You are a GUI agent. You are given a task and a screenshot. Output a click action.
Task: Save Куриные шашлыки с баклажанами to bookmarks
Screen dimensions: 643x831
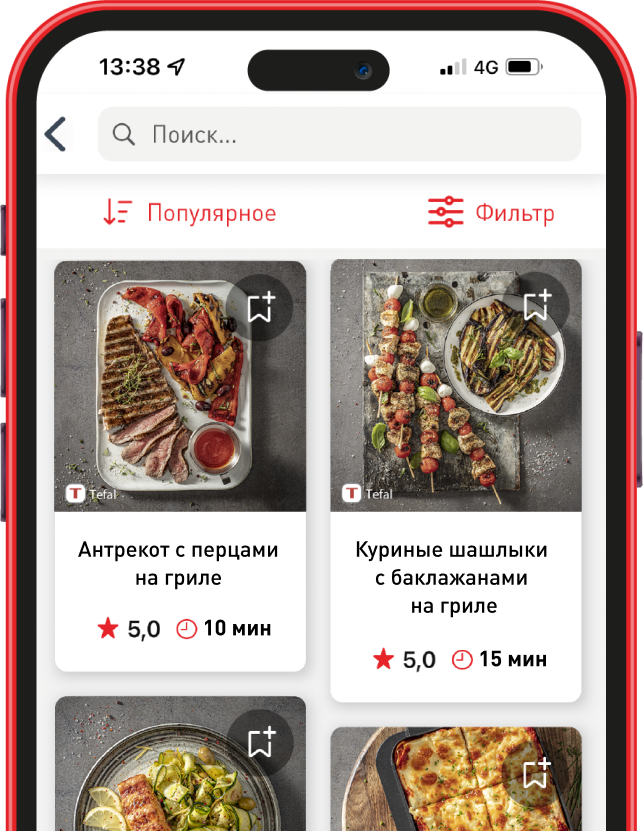point(536,306)
